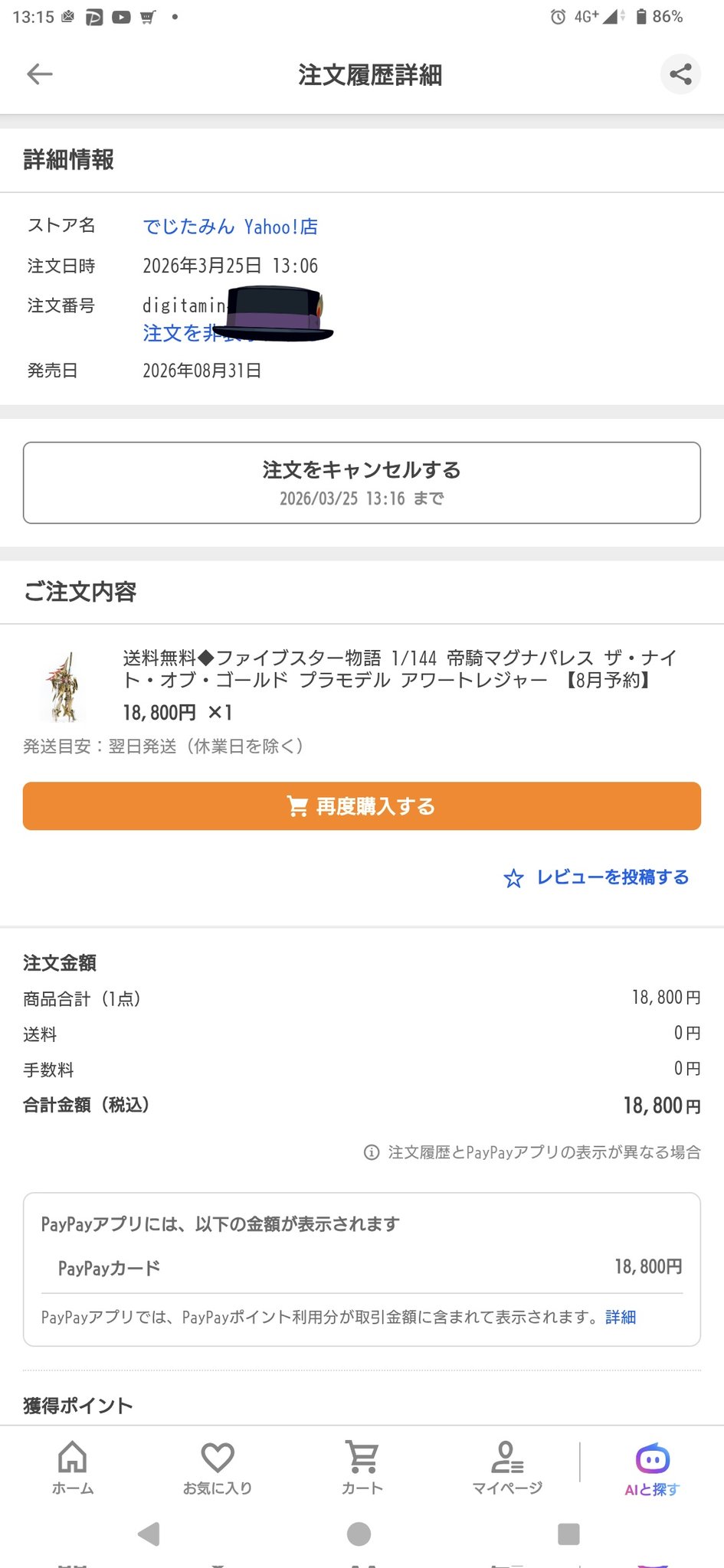Go to the マイページ tab
The height and width of the screenshot is (1568, 724).
507,1466
